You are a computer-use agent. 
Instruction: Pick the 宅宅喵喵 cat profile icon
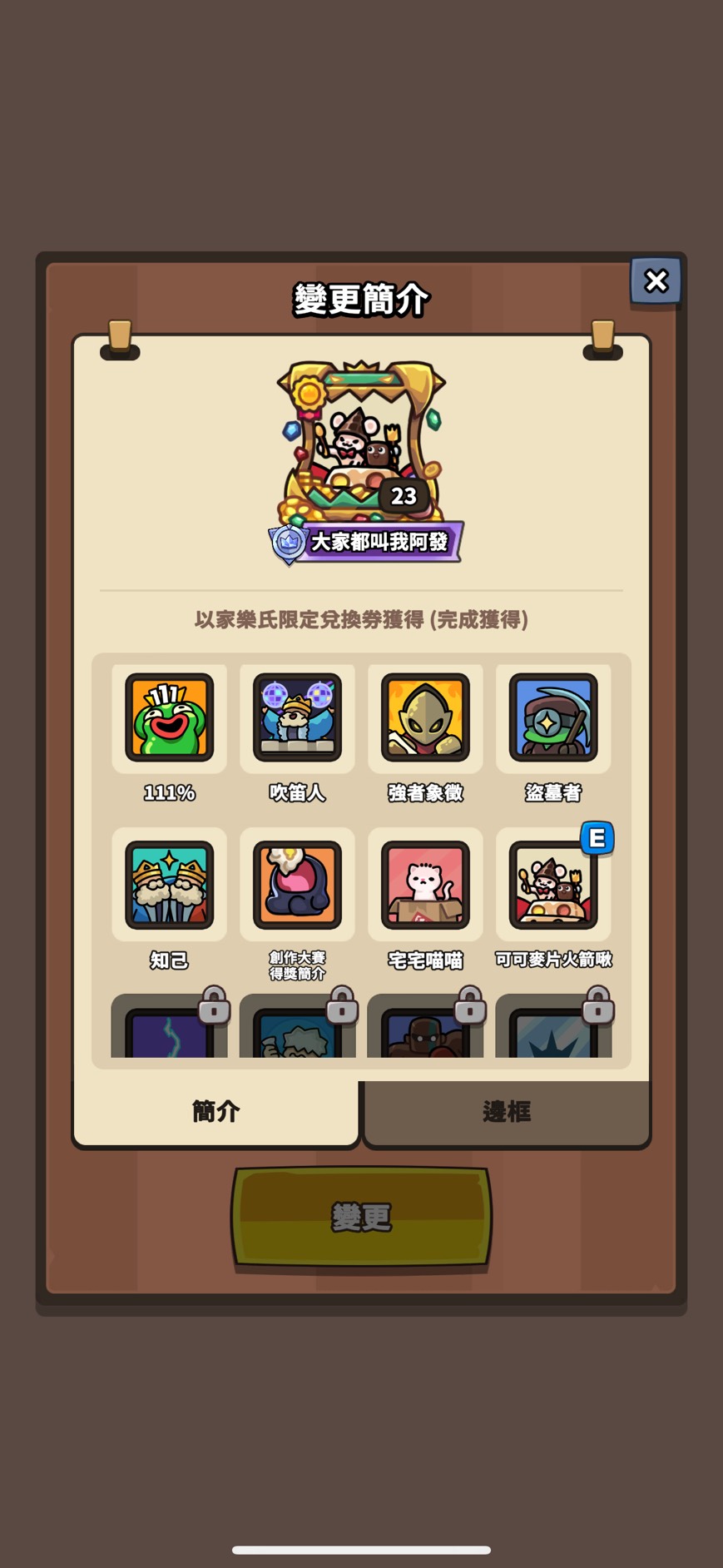click(425, 885)
